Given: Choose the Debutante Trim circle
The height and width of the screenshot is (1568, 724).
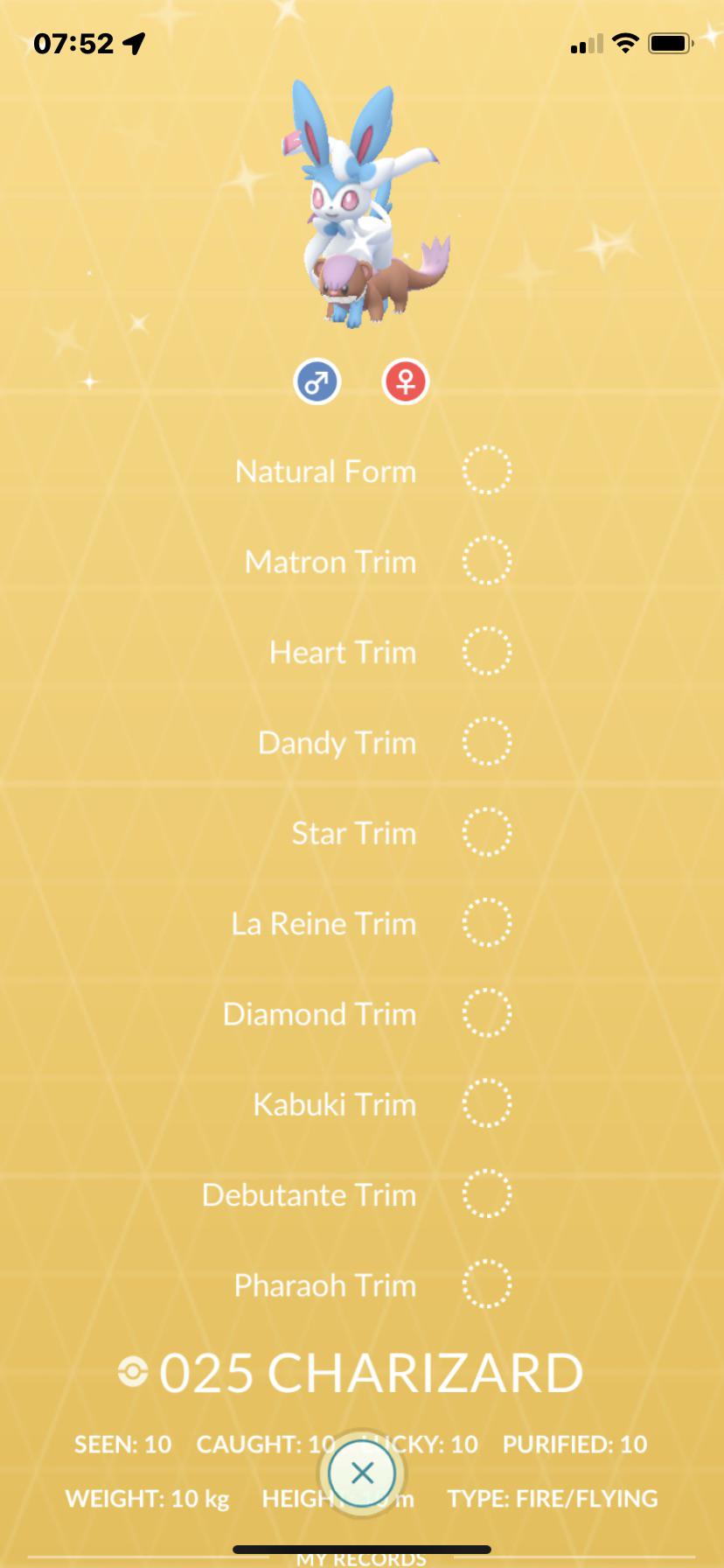Looking at the screenshot, I should (486, 1194).
